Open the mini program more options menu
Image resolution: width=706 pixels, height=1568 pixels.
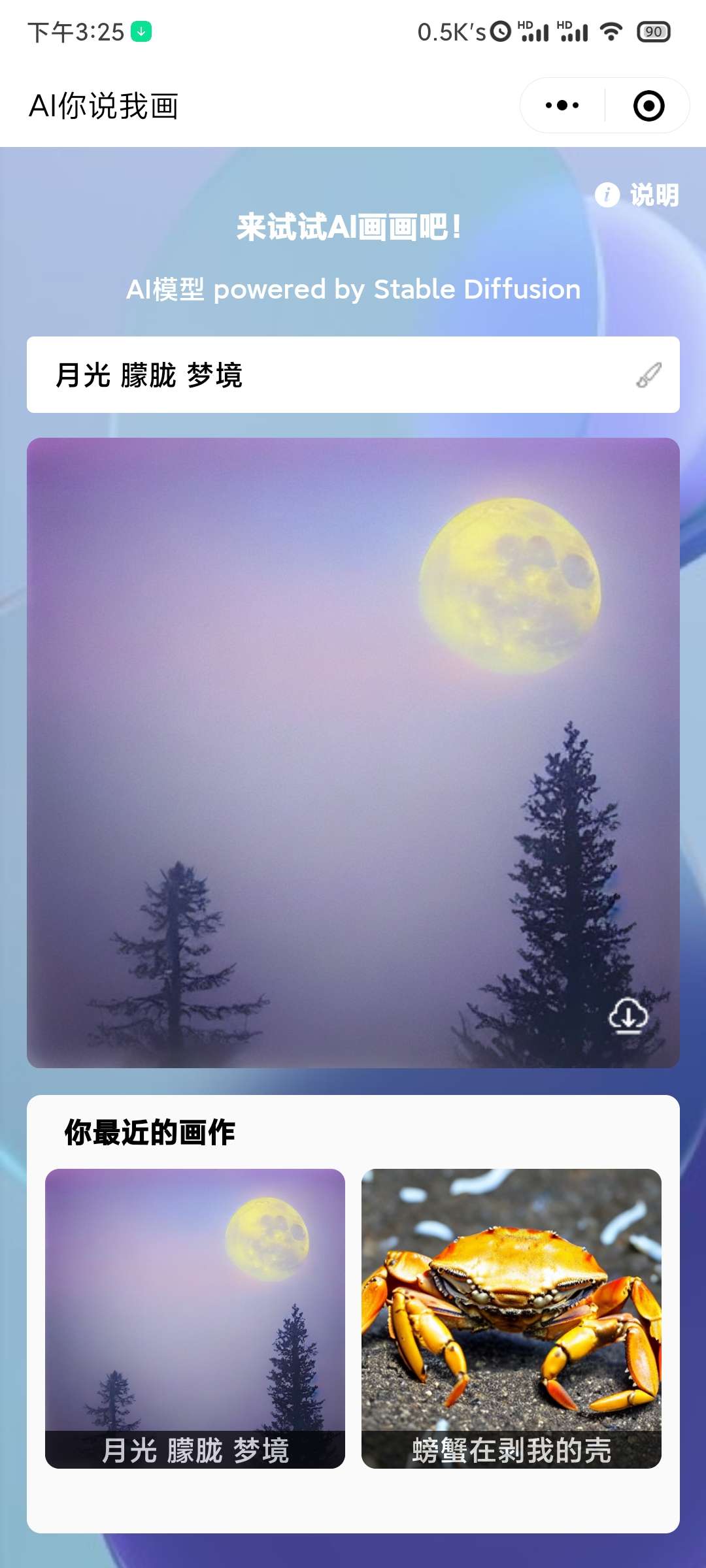[562, 105]
